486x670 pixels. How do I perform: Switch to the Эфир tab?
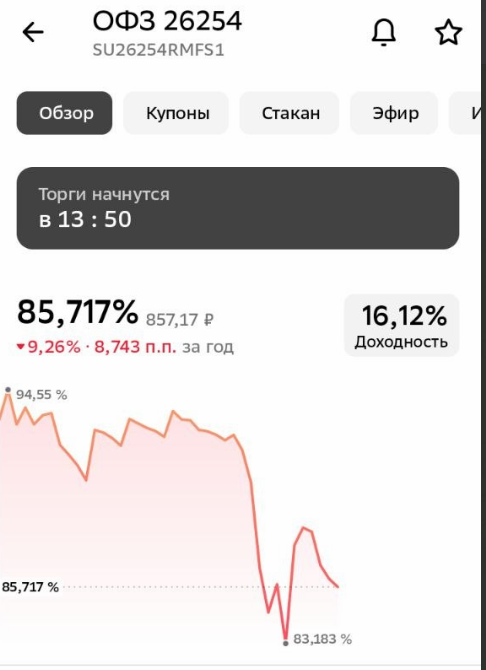[394, 113]
